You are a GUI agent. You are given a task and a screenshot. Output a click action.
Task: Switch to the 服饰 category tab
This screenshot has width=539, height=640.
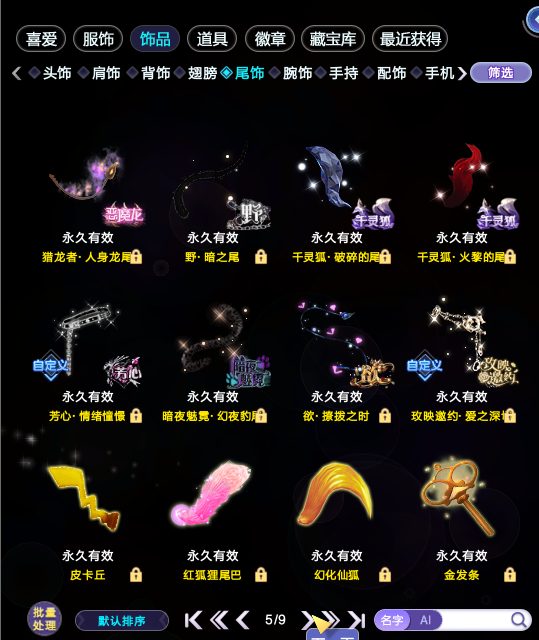click(x=98, y=39)
